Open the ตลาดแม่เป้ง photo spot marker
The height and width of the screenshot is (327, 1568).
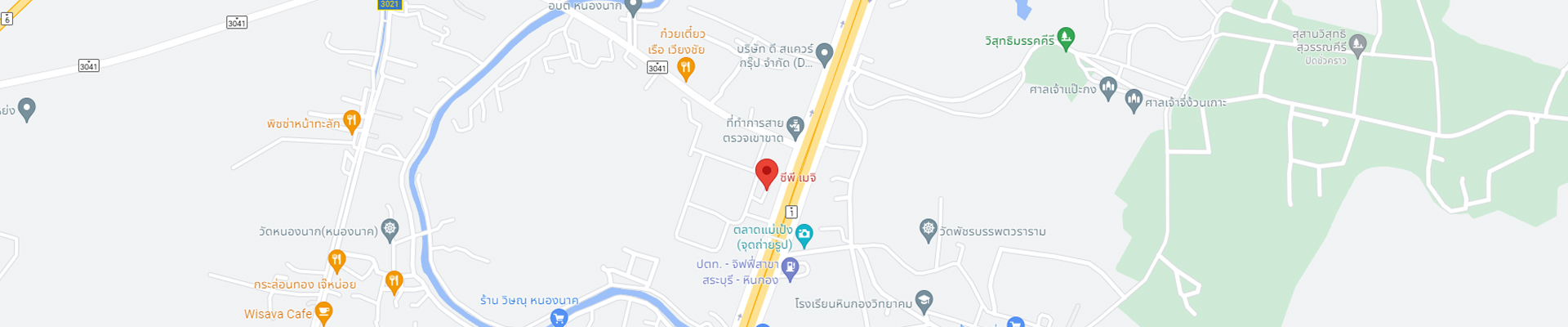(x=804, y=235)
